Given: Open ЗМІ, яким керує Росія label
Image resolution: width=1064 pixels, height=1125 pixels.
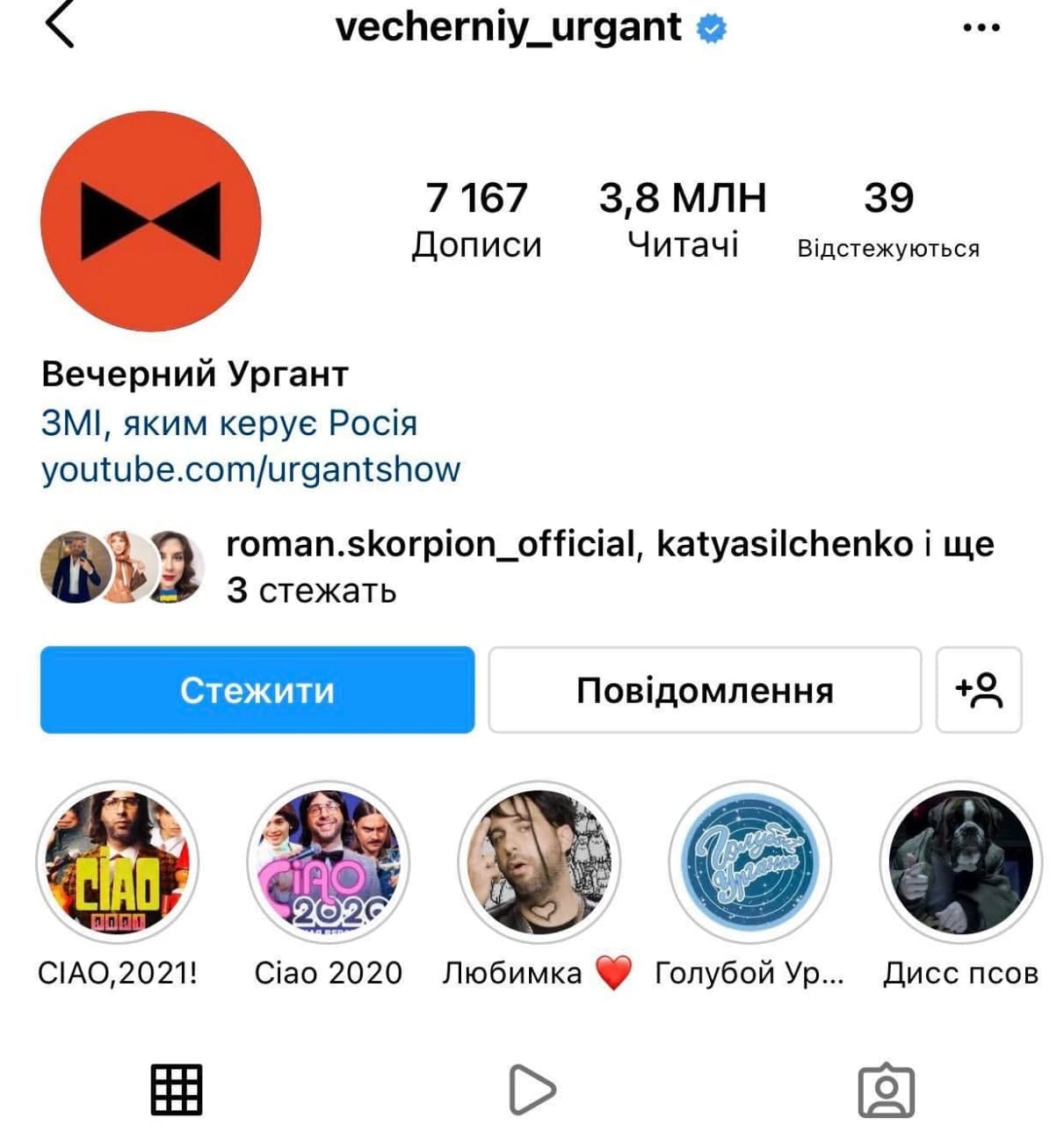Looking at the screenshot, I should click(228, 424).
